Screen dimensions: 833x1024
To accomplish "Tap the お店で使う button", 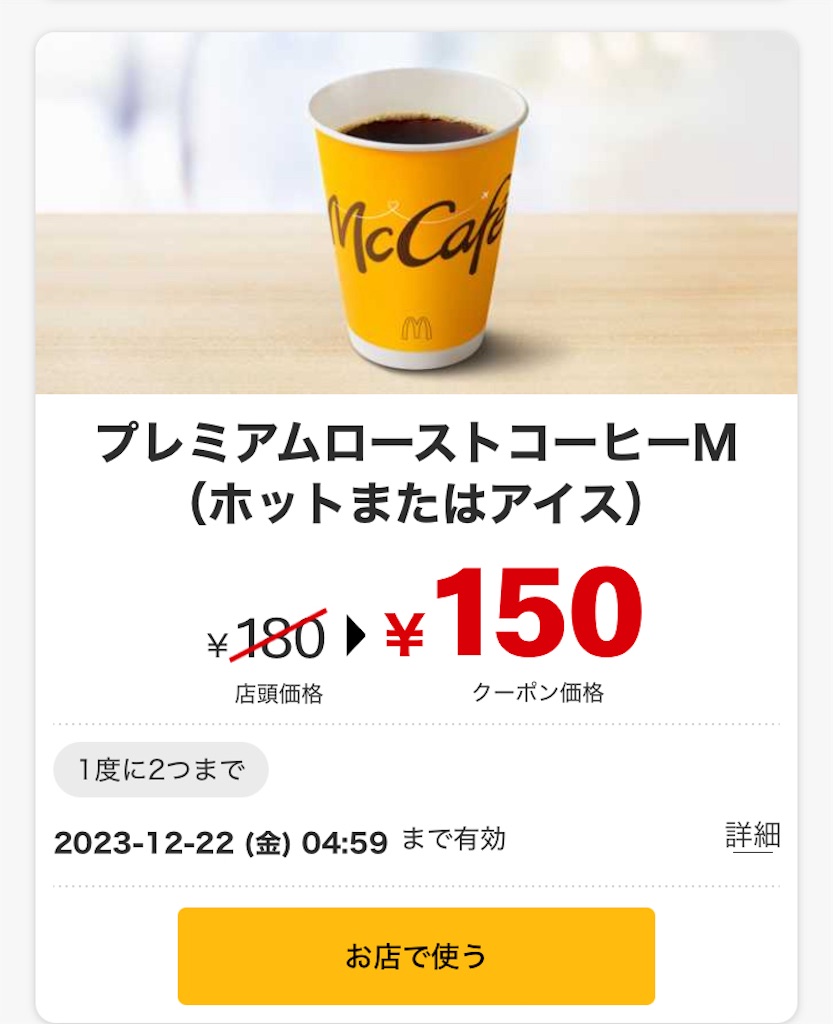I will (x=416, y=955).
